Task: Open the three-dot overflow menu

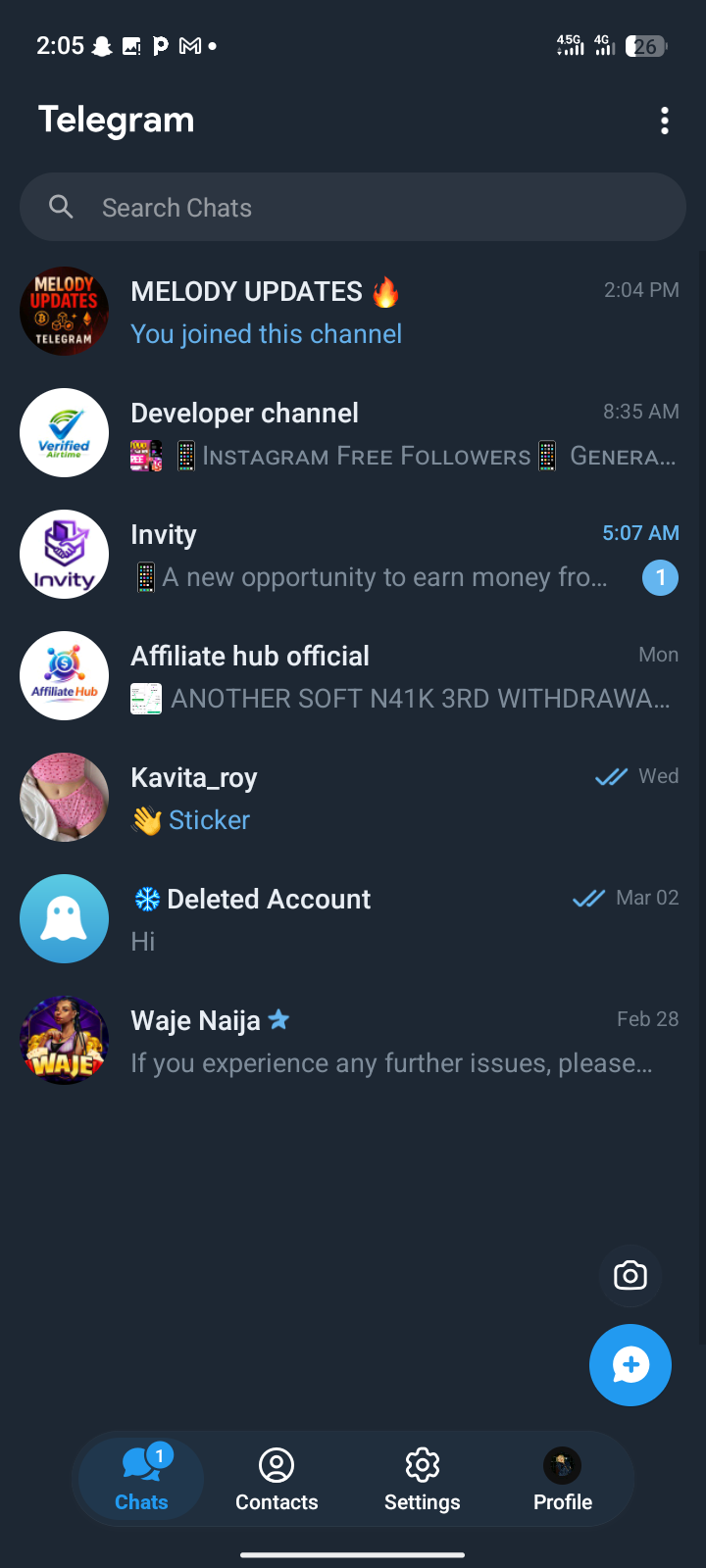Action: (x=665, y=121)
